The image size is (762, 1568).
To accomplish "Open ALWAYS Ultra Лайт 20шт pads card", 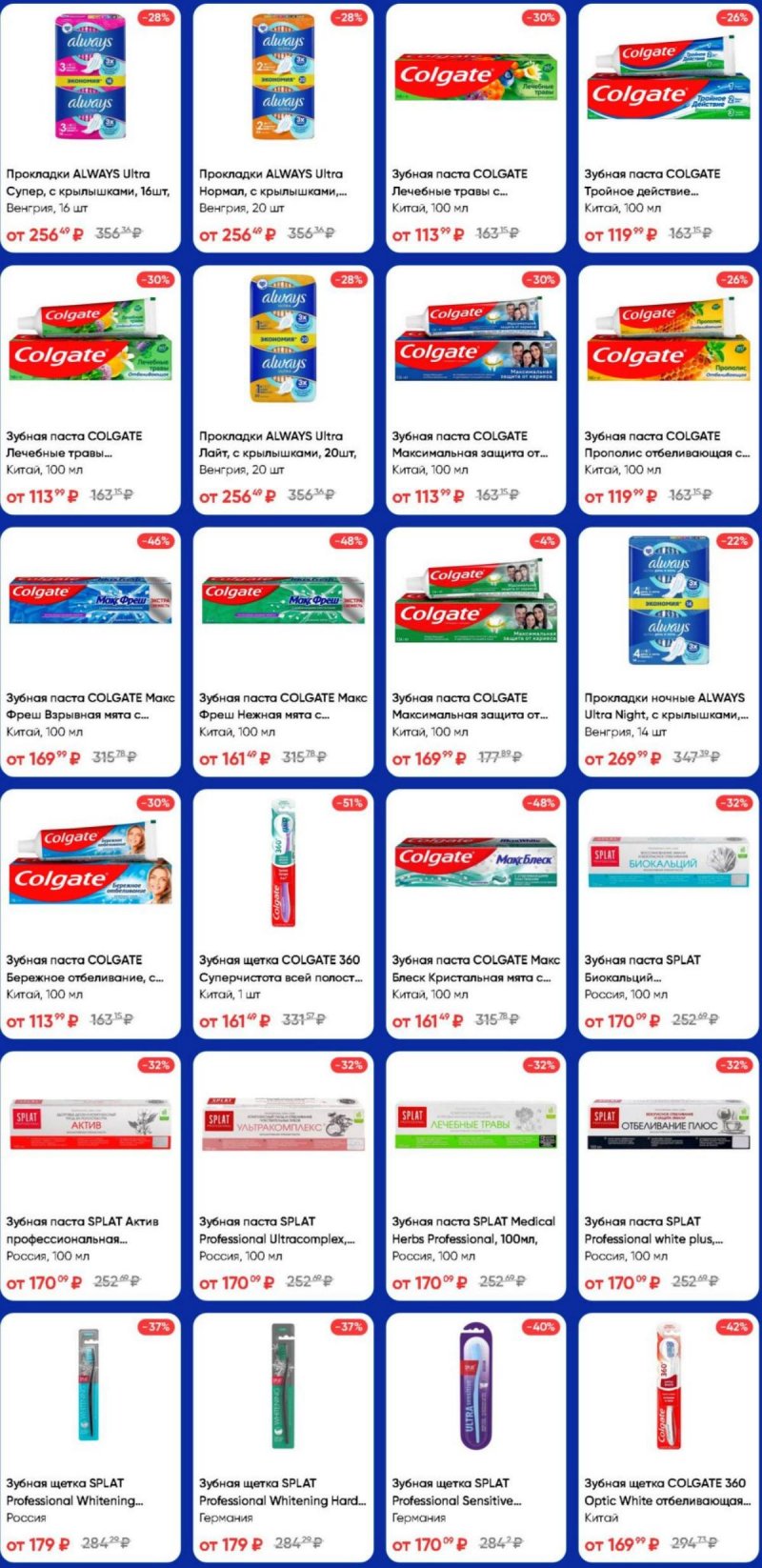I will click(283, 391).
